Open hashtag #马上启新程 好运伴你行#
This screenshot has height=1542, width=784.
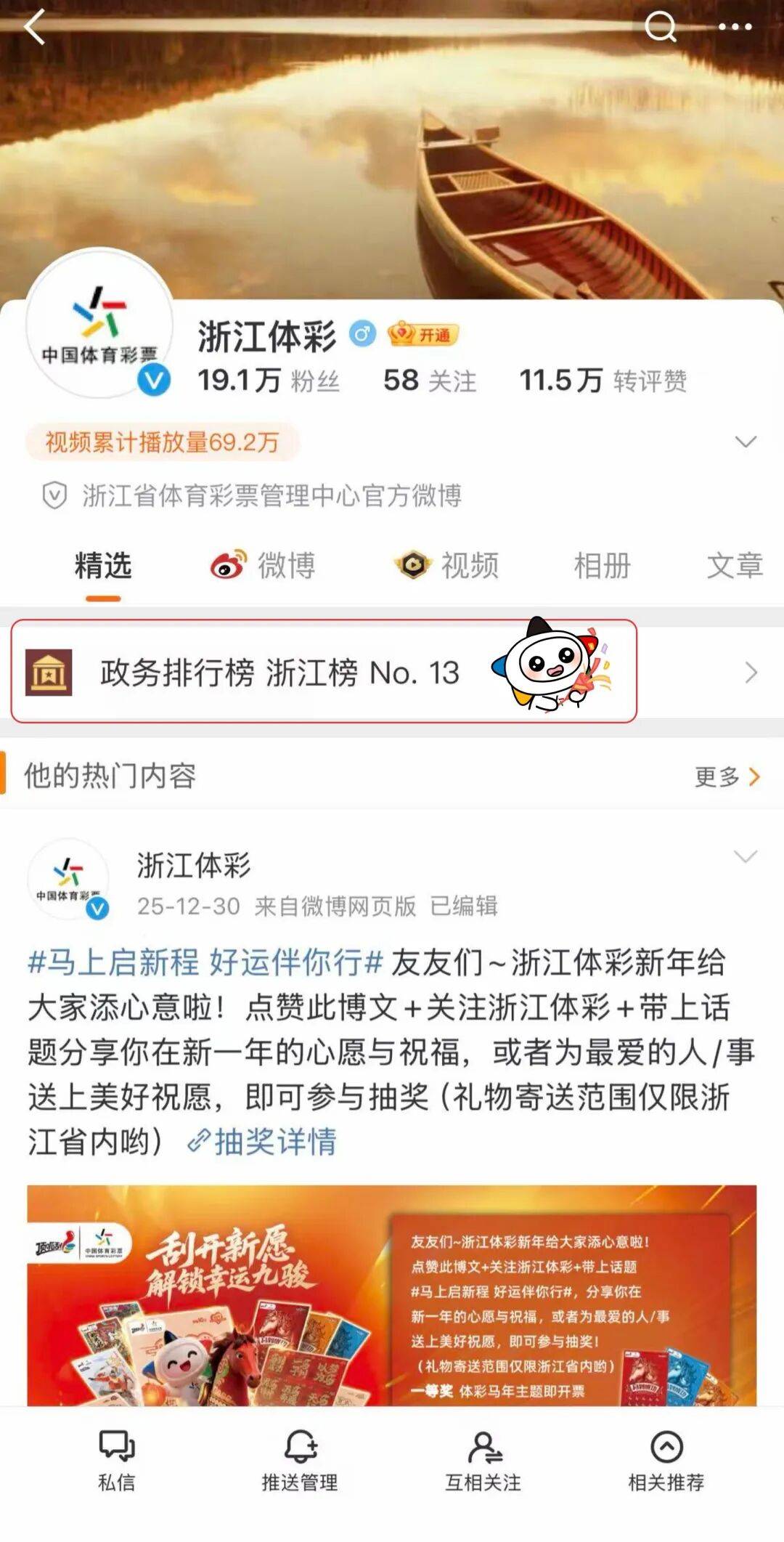click(x=205, y=962)
